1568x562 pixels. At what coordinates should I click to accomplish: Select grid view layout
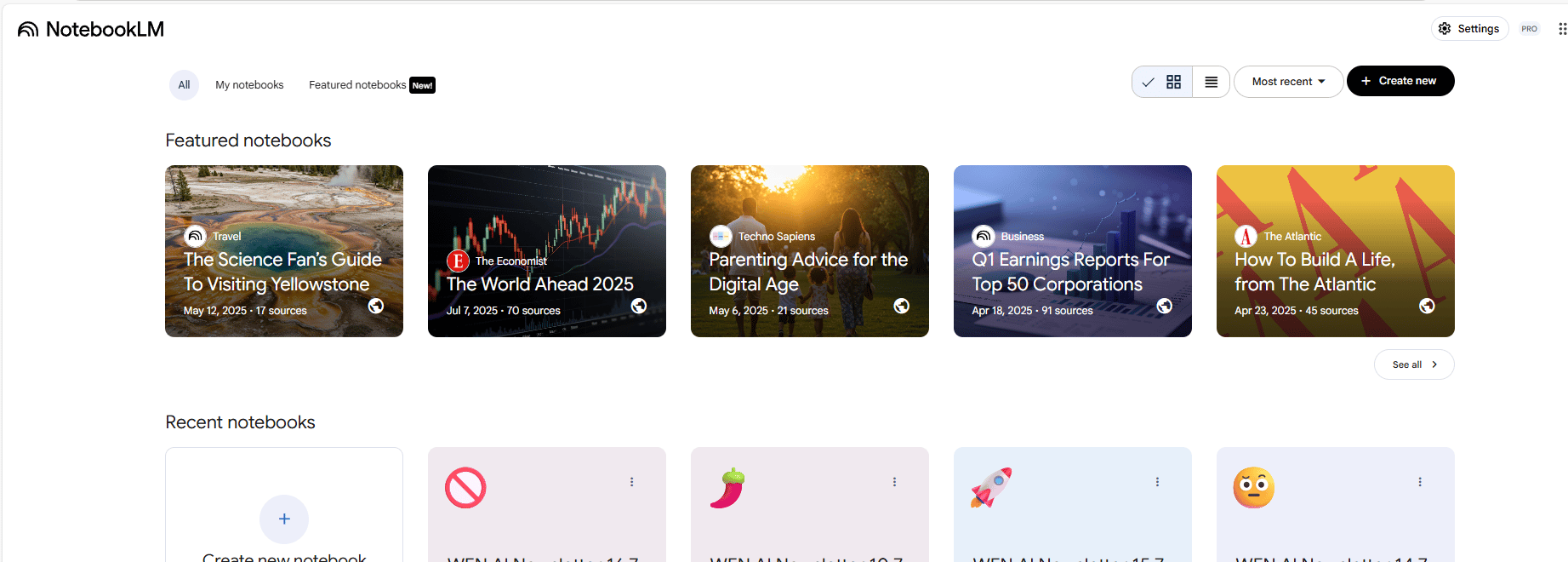[1163, 82]
